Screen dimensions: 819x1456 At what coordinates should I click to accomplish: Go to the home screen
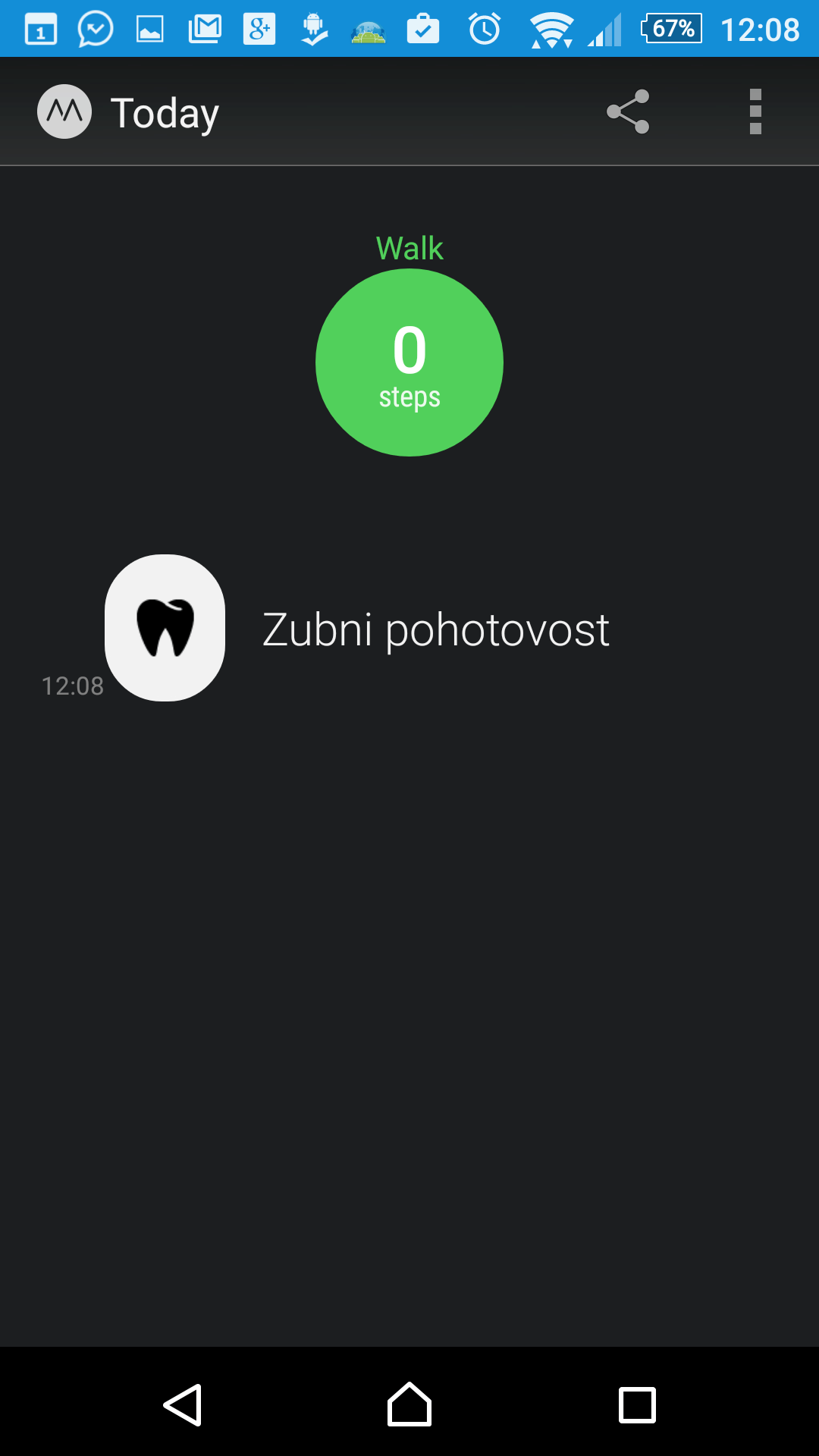(409, 1405)
